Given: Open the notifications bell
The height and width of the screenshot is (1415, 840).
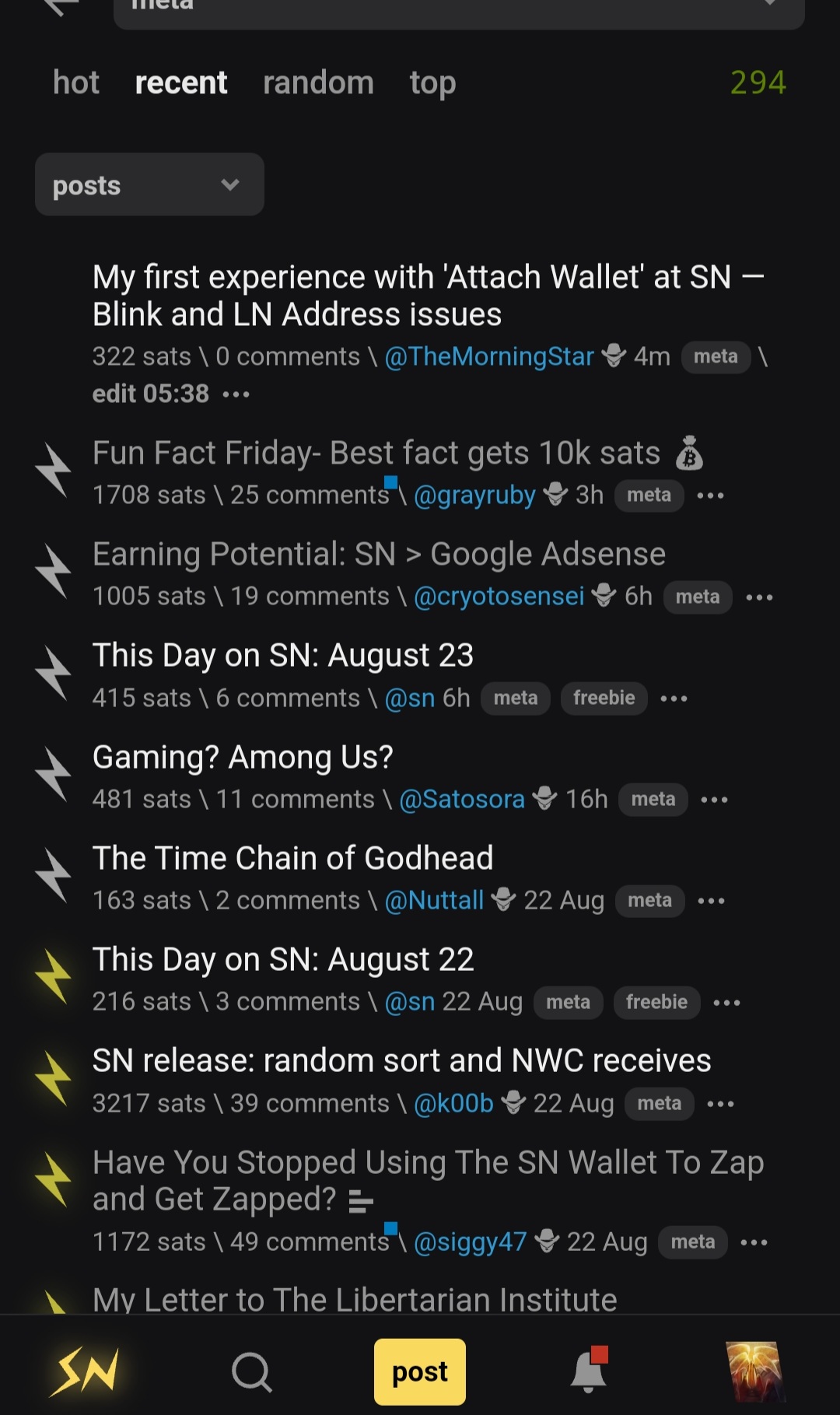Looking at the screenshot, I should tap(588, 1371).
